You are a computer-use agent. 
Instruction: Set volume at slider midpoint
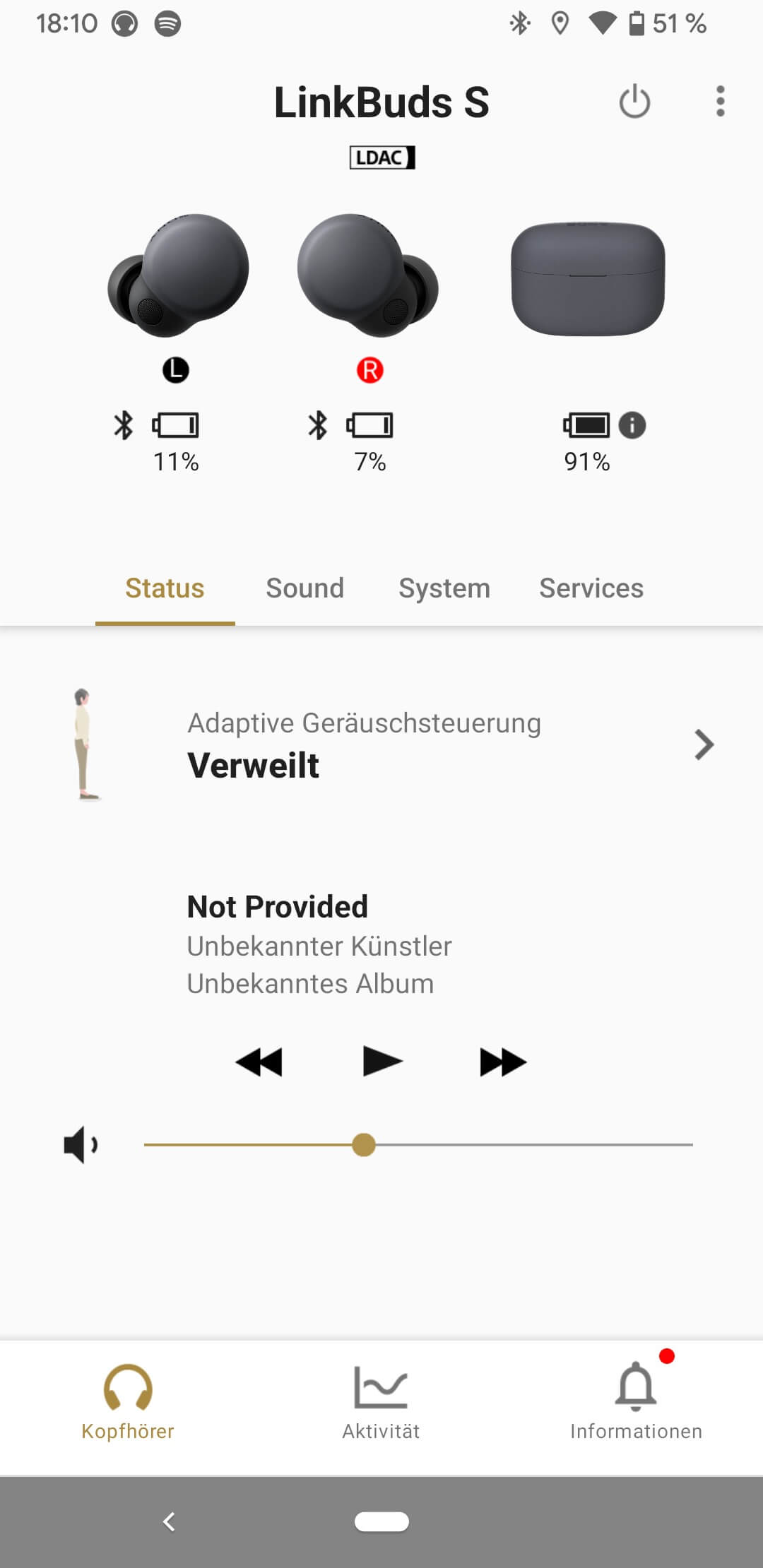pos(418,1145)
